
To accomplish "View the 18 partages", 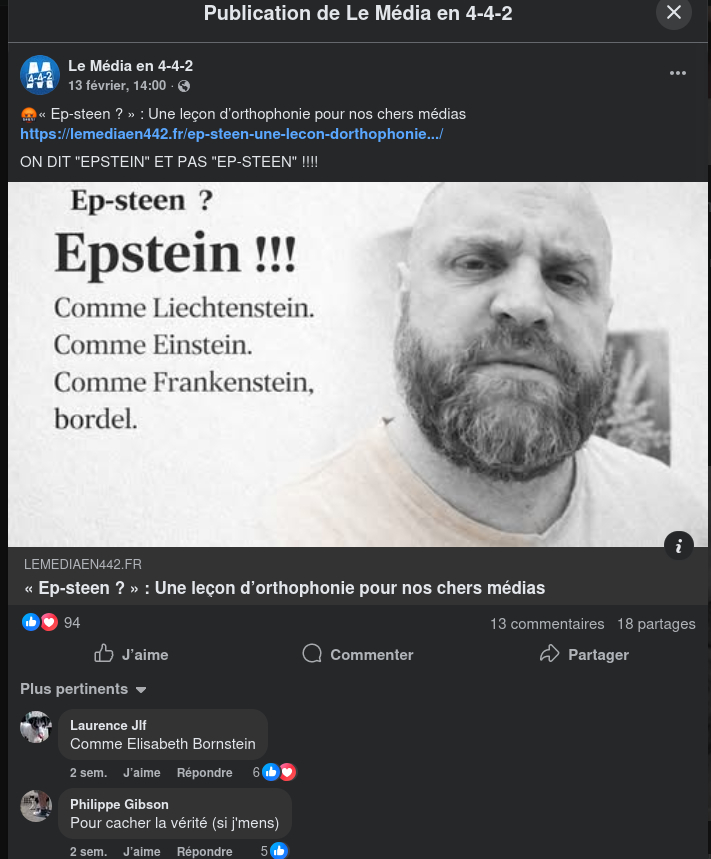I will pyautogui.click(x=656, y=623).
